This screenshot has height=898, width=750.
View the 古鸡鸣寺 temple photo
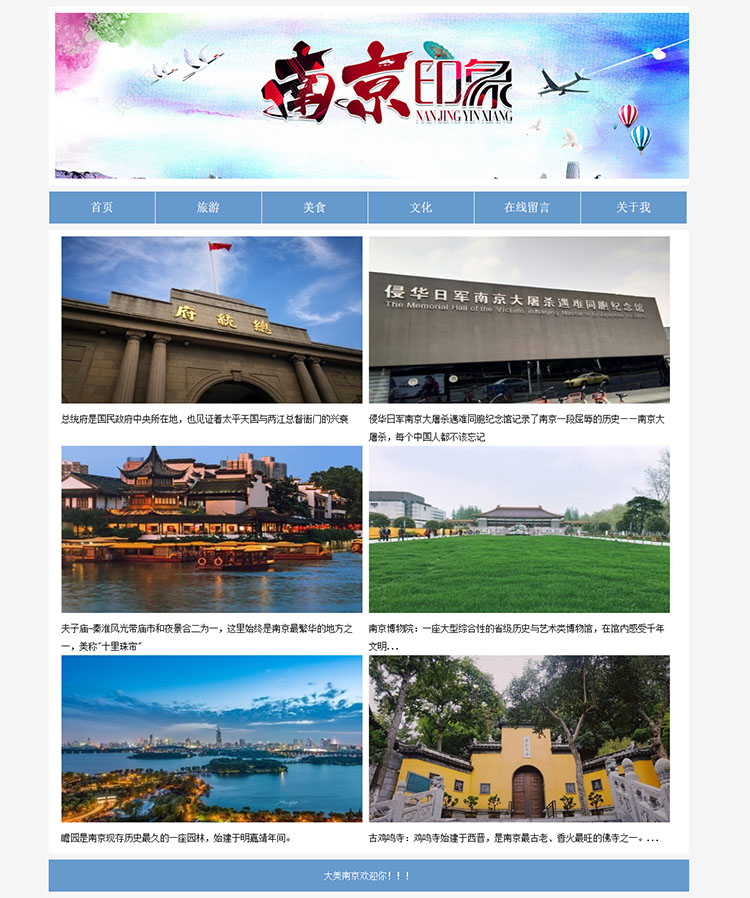point(519,738)
